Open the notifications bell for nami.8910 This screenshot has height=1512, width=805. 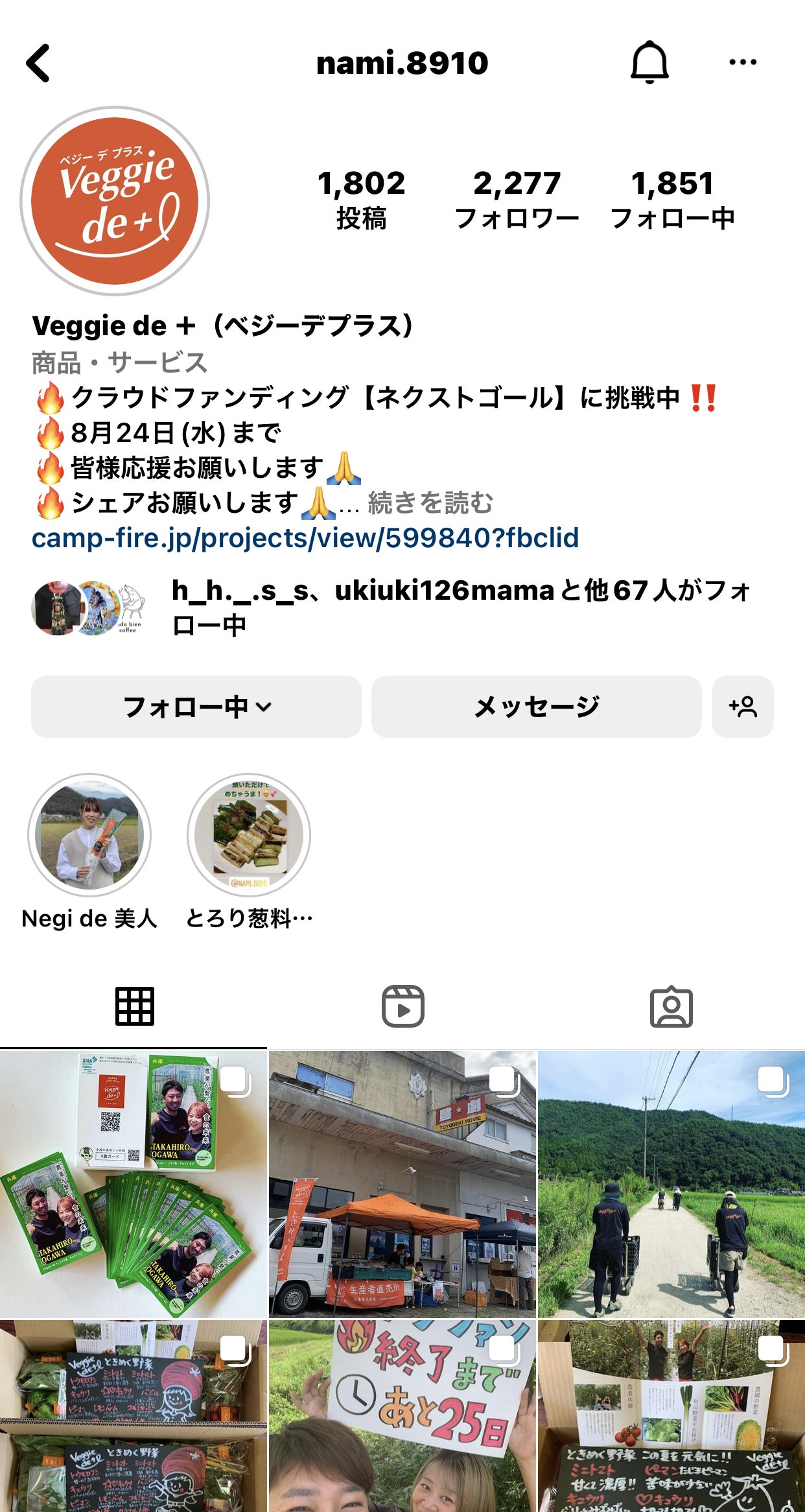[649, 62]
